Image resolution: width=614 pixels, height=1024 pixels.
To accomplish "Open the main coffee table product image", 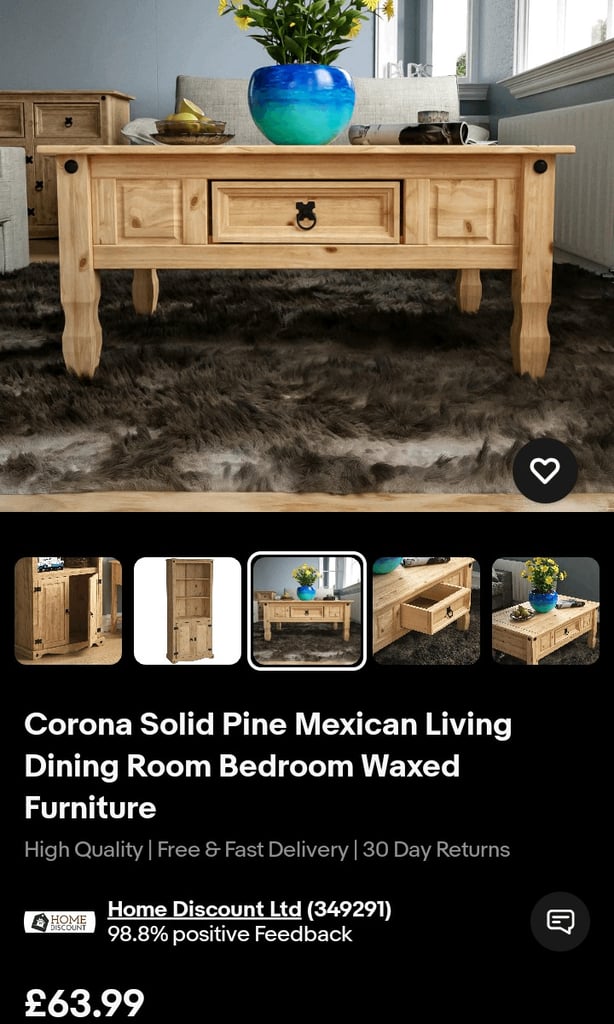I will tap(307, 255).
